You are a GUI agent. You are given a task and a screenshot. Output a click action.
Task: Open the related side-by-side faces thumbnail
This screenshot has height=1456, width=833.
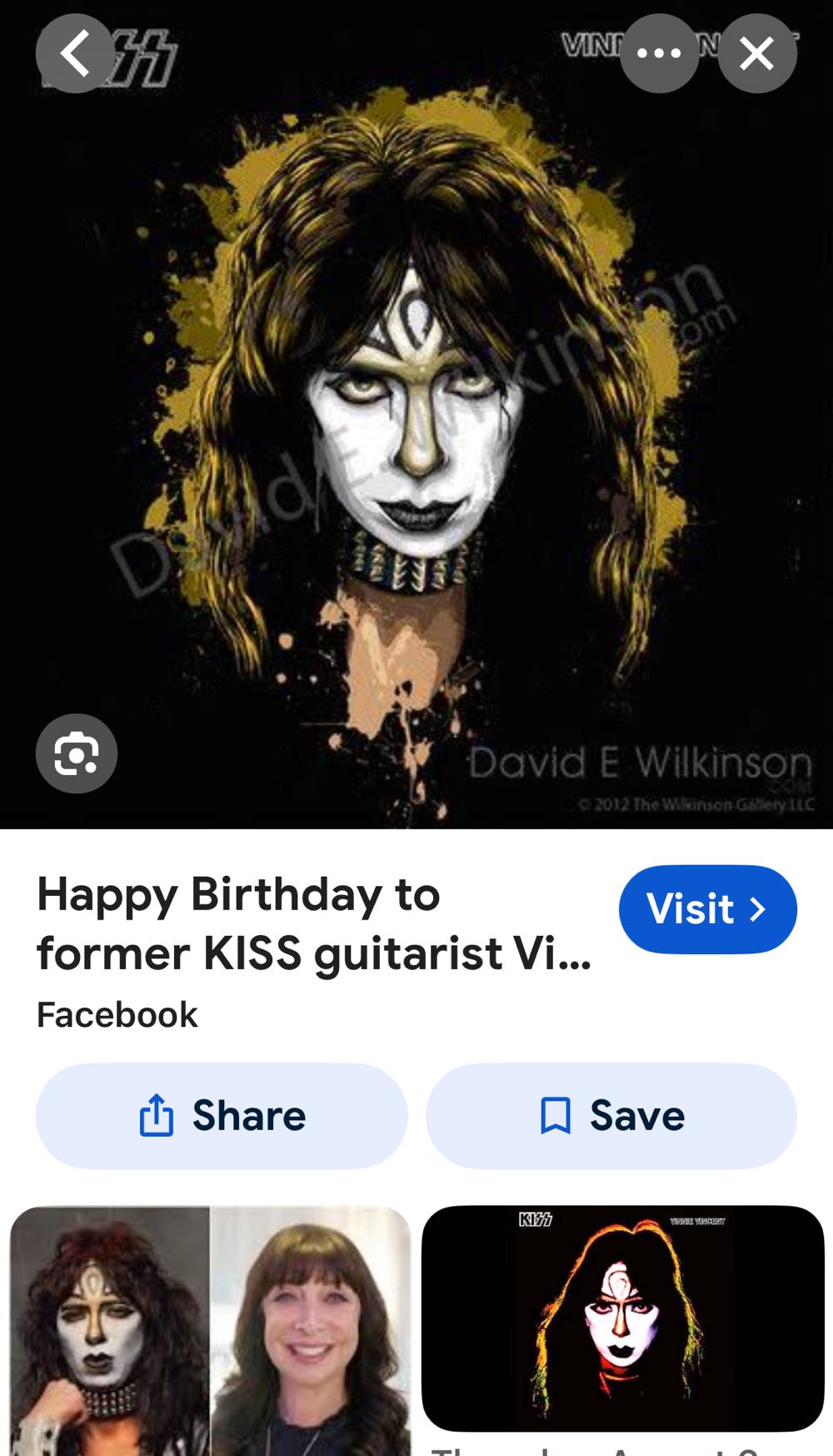[x=210, y=1329]
